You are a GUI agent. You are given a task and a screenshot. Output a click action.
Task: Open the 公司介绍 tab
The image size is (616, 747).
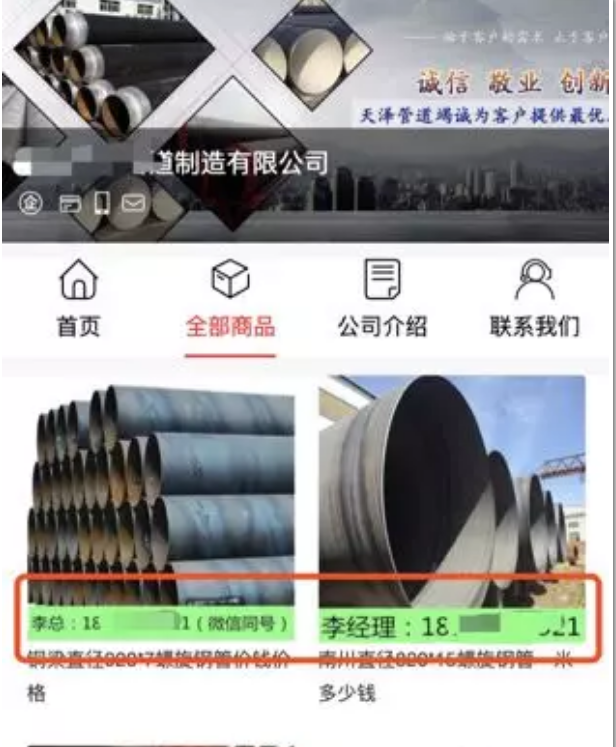(x=382, y=300)
